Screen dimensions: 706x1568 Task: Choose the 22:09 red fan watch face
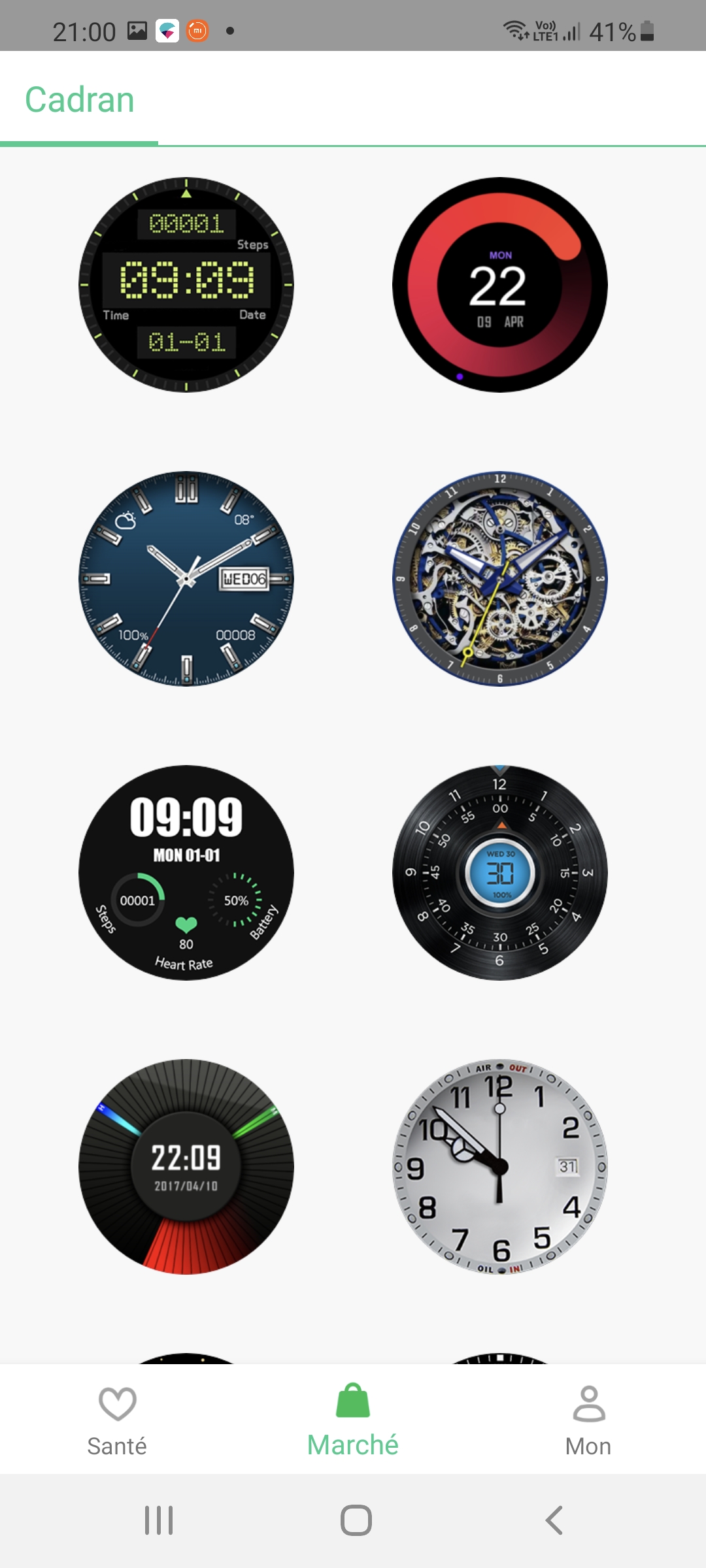186,1167
